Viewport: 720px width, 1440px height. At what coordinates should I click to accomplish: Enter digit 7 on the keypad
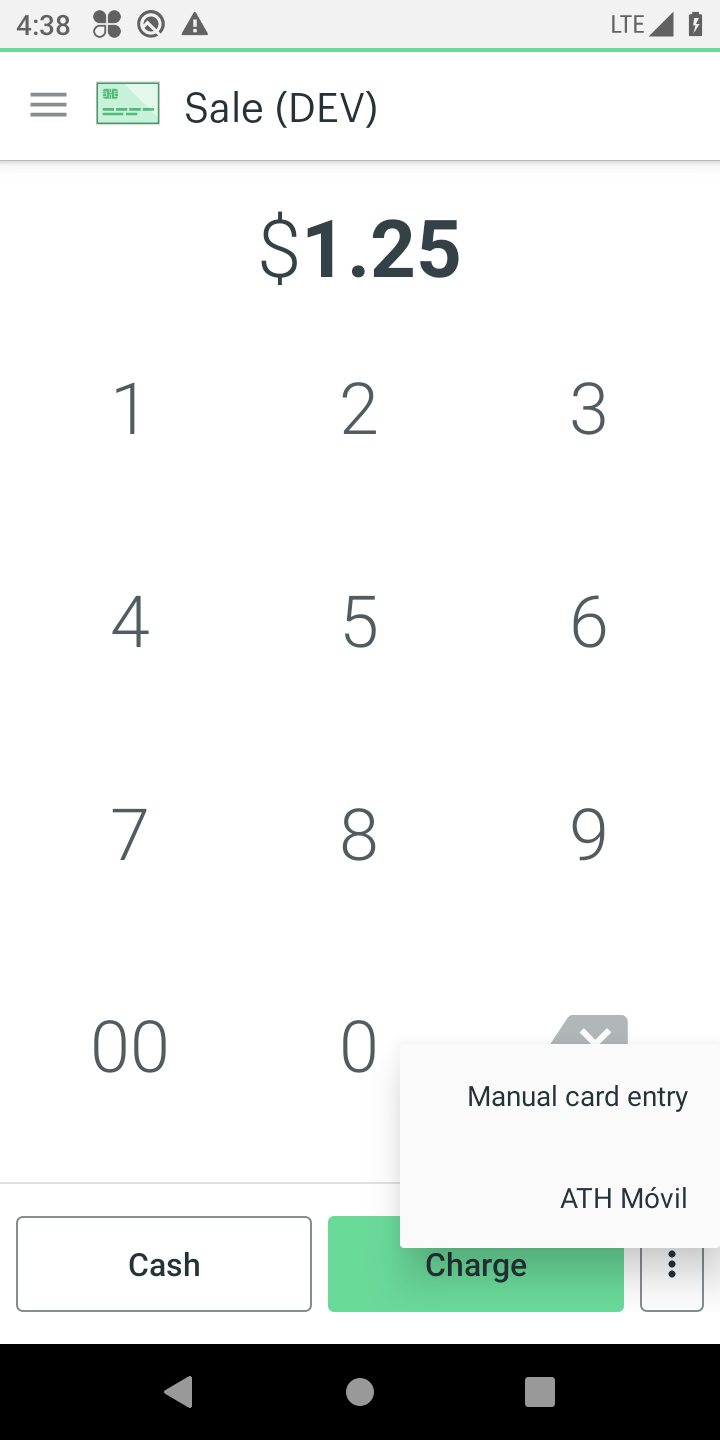[x=129, y=834]
